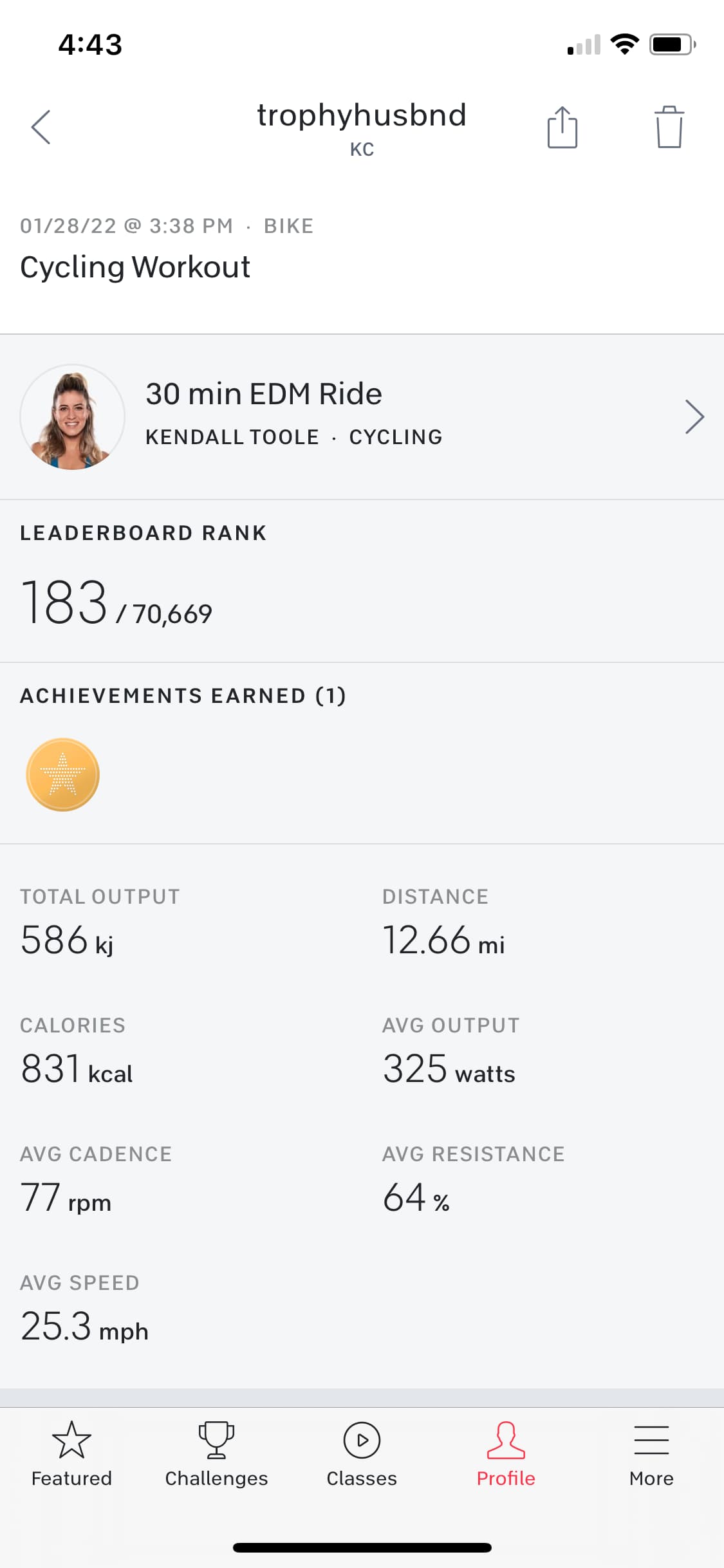This screenshot has width=724, height=1568.
Task: View the gold star achievement badge
Action: pos(63,774)
